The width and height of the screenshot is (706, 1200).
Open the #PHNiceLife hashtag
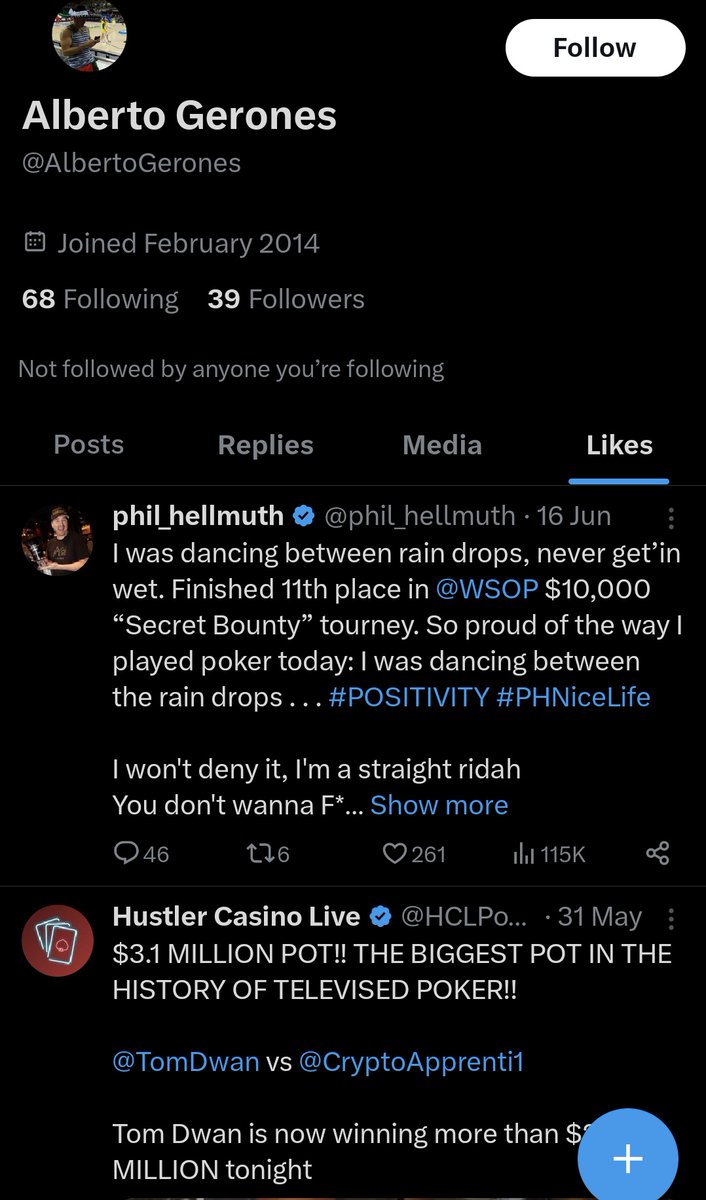(x=572, y=697)
